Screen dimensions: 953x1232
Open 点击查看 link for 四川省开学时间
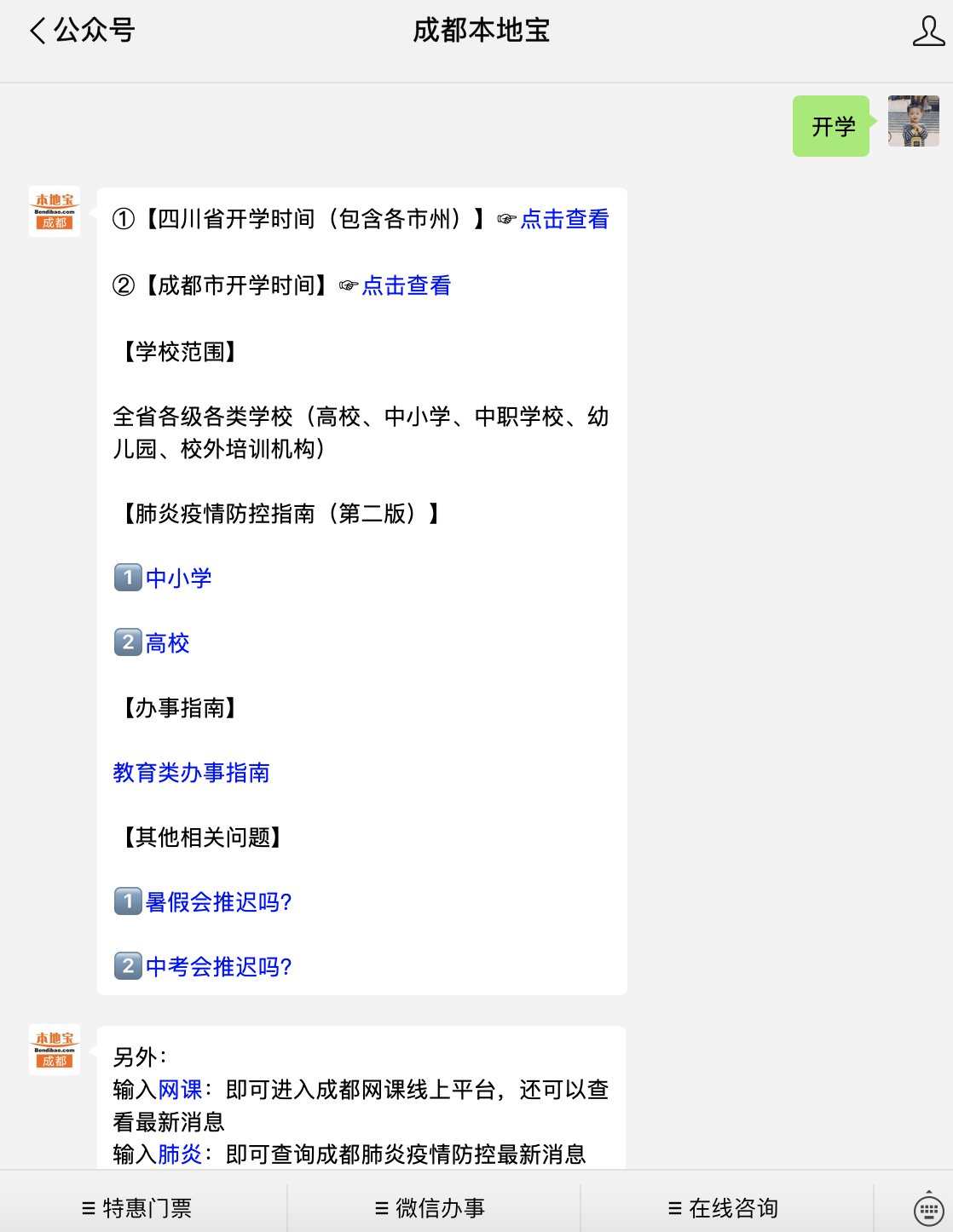point(564,219)
